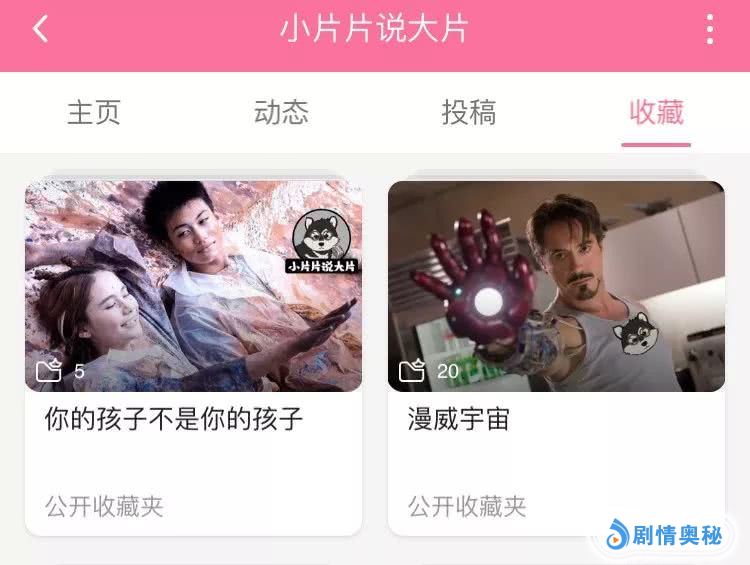This screenshot has width=750, height=565.
Task: Open the 投稿 tab
Action: click(x=469, y=112)
